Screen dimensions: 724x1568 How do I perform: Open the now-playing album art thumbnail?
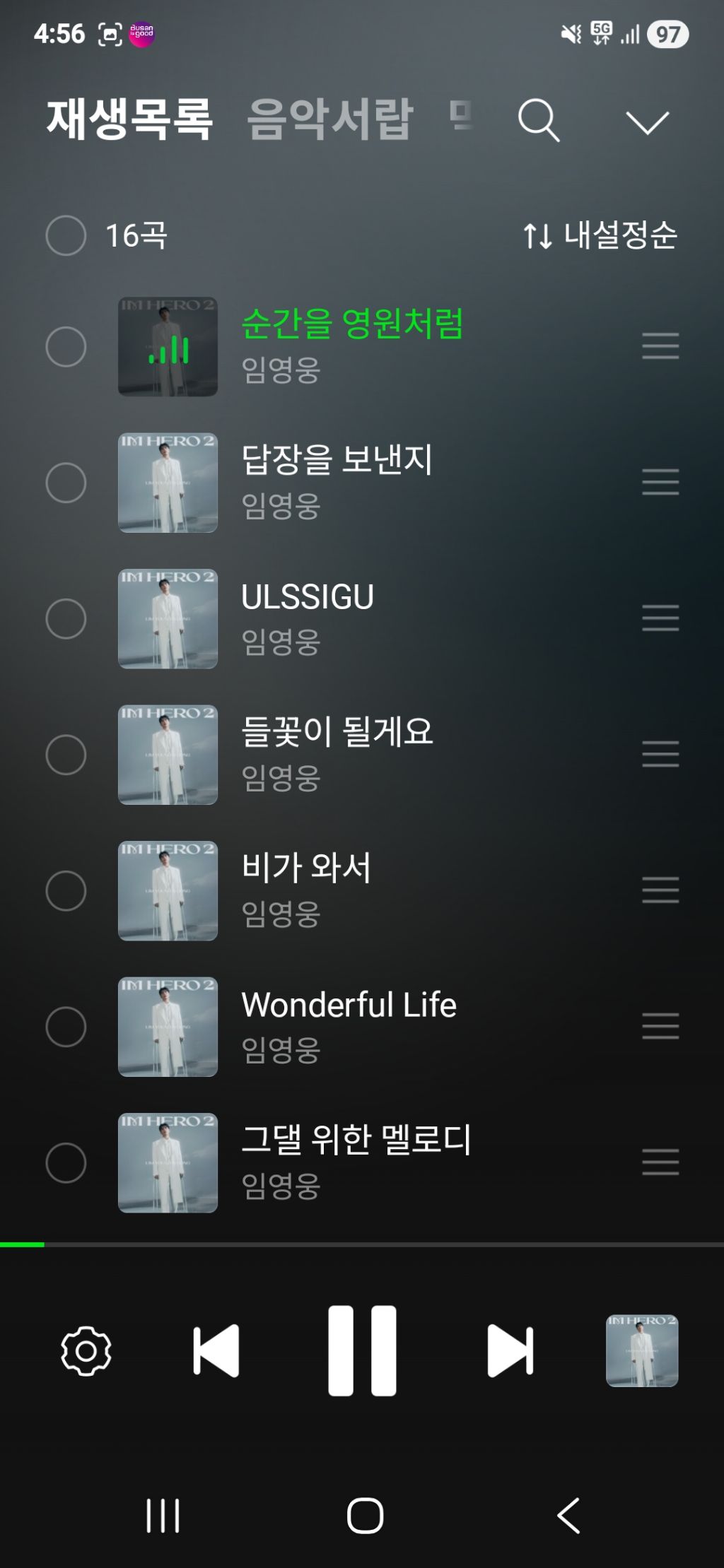642,1351
